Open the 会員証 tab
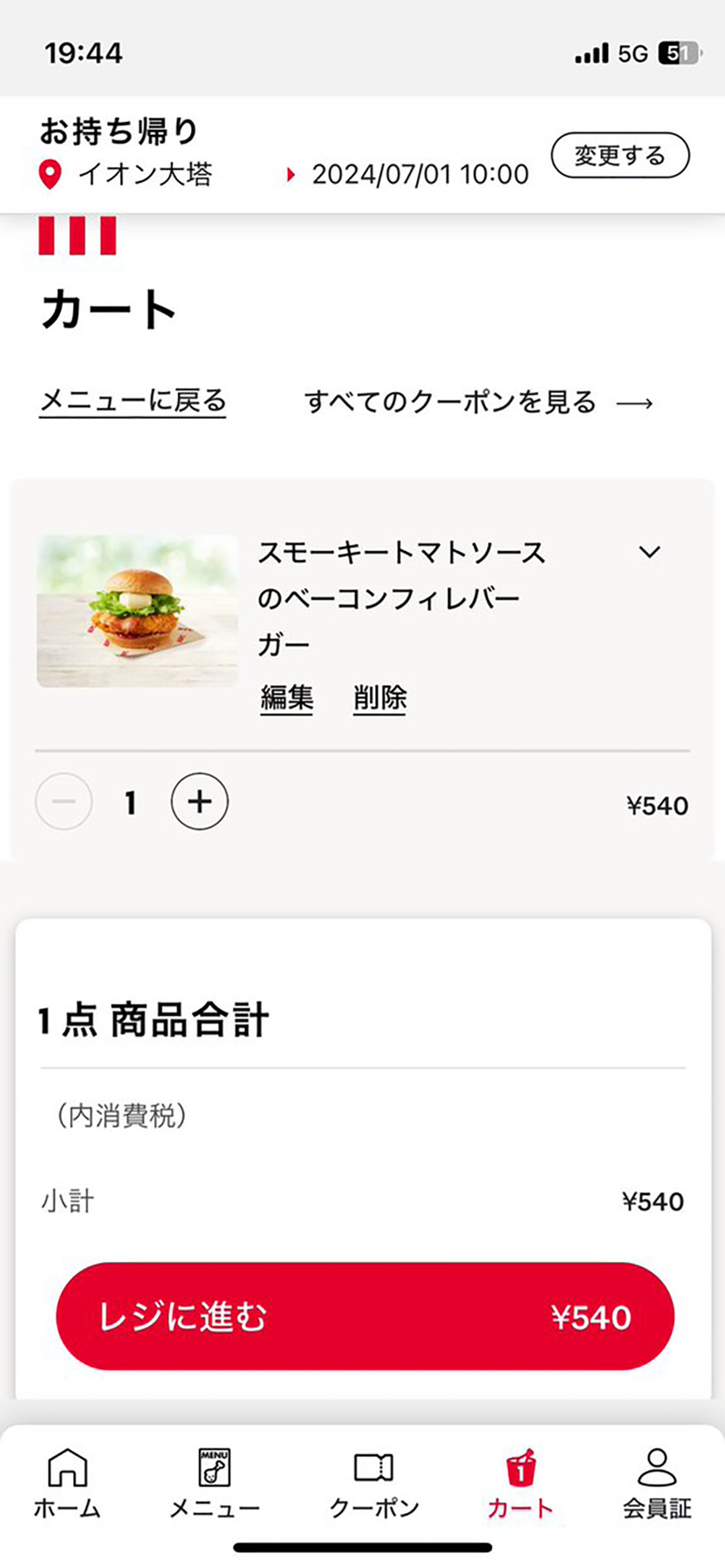Viewport: 725px width, 1568px height. click(657, 1484)
